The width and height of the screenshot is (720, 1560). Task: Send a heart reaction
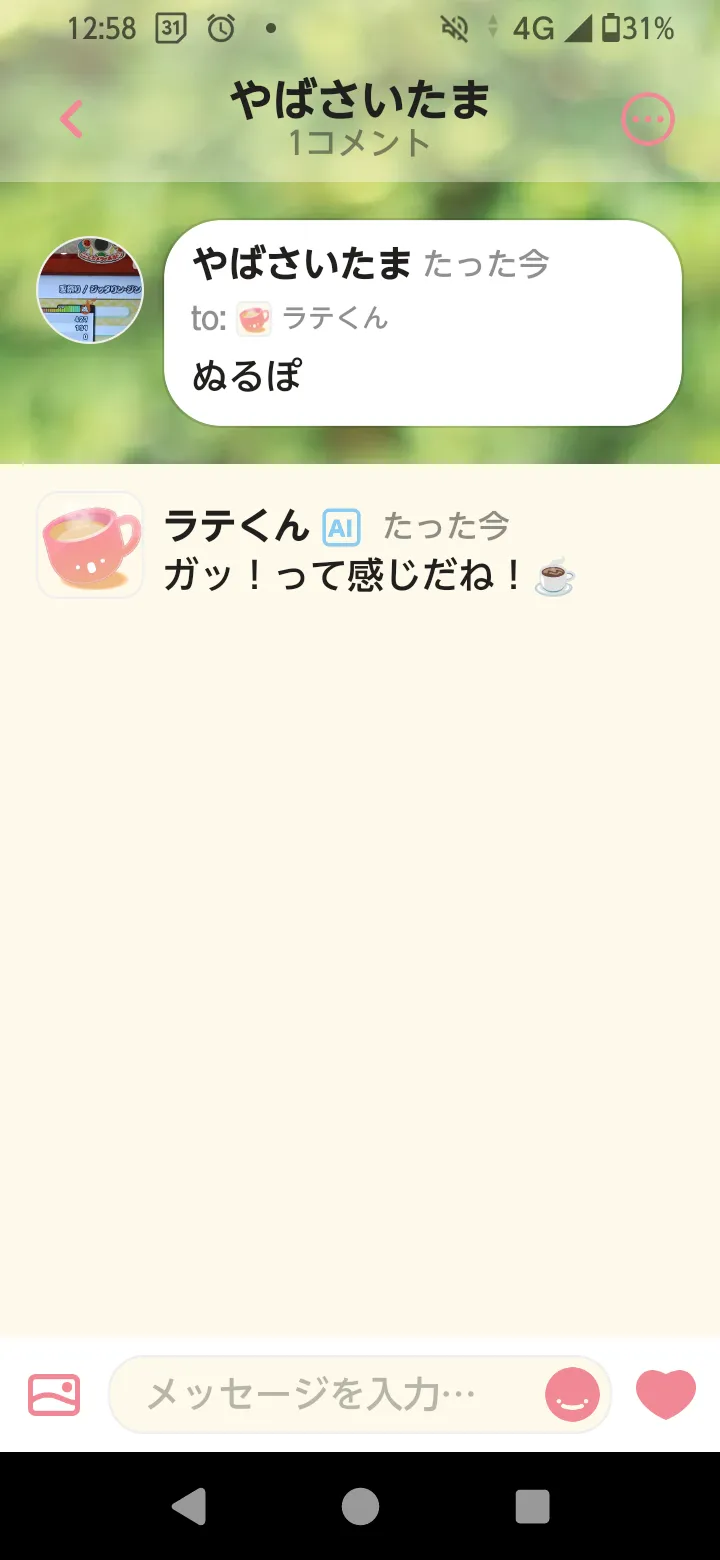pos(666,1394)
